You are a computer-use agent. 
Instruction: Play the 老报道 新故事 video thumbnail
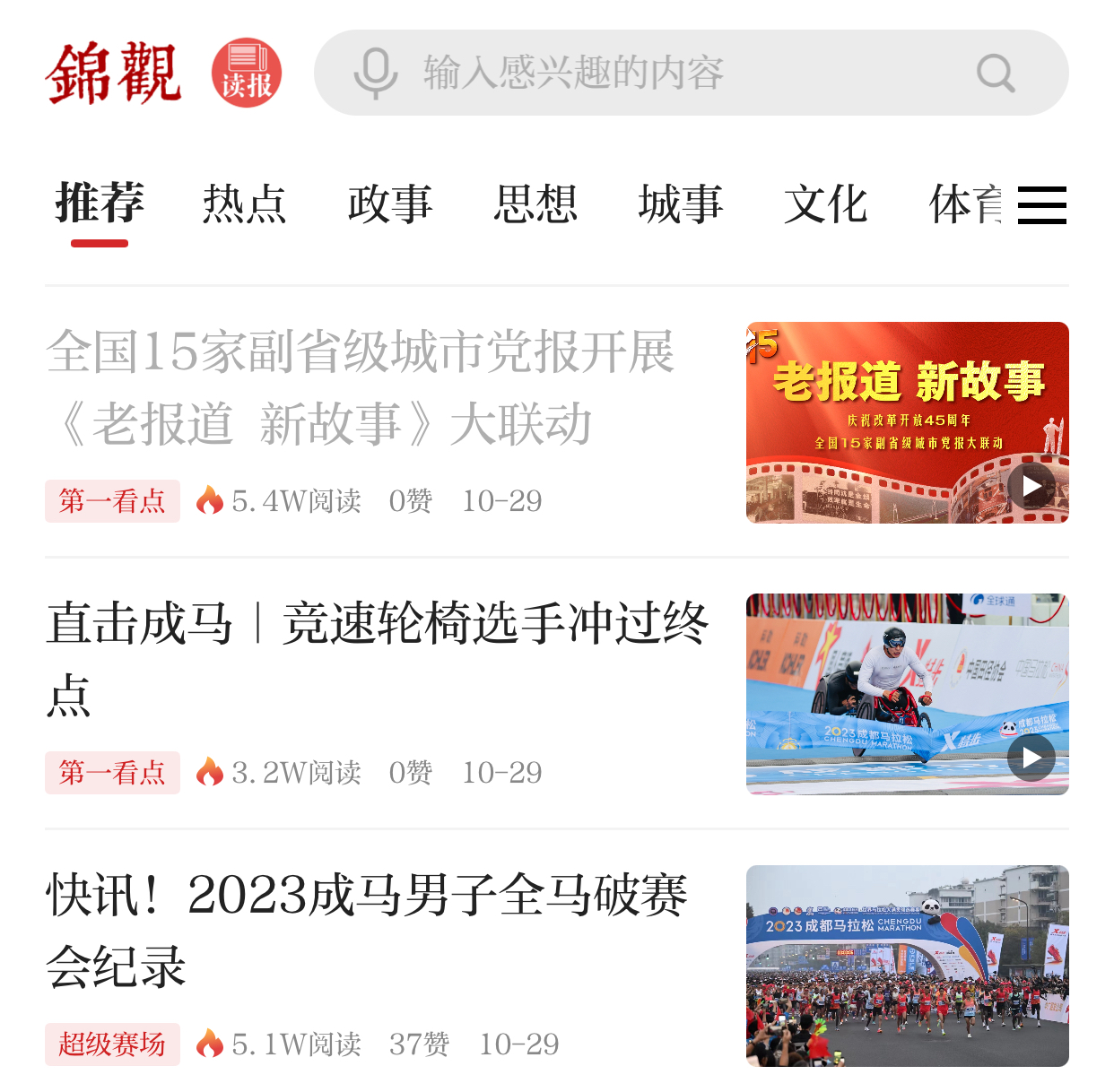coord(1031,486)
